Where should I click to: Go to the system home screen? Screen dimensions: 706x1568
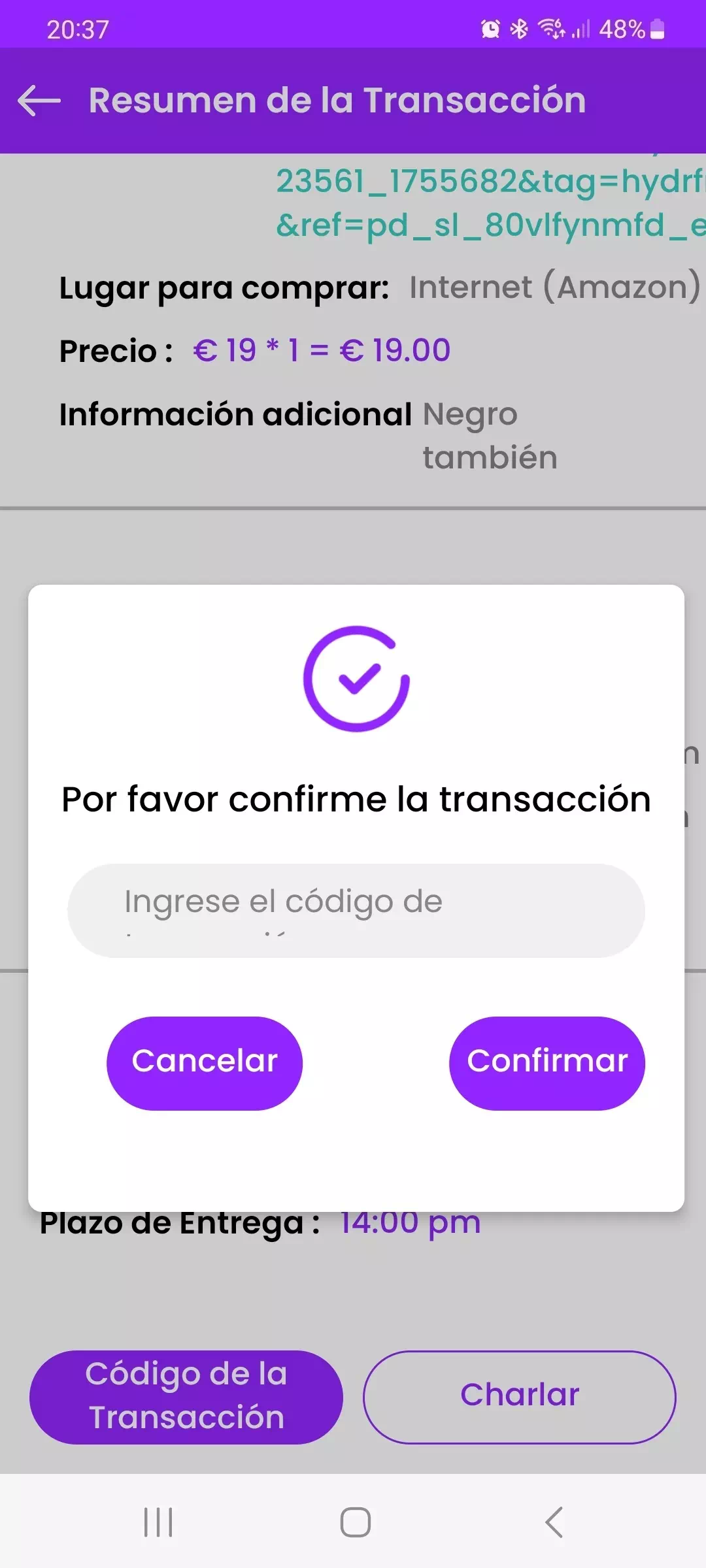coord(355,1522)
